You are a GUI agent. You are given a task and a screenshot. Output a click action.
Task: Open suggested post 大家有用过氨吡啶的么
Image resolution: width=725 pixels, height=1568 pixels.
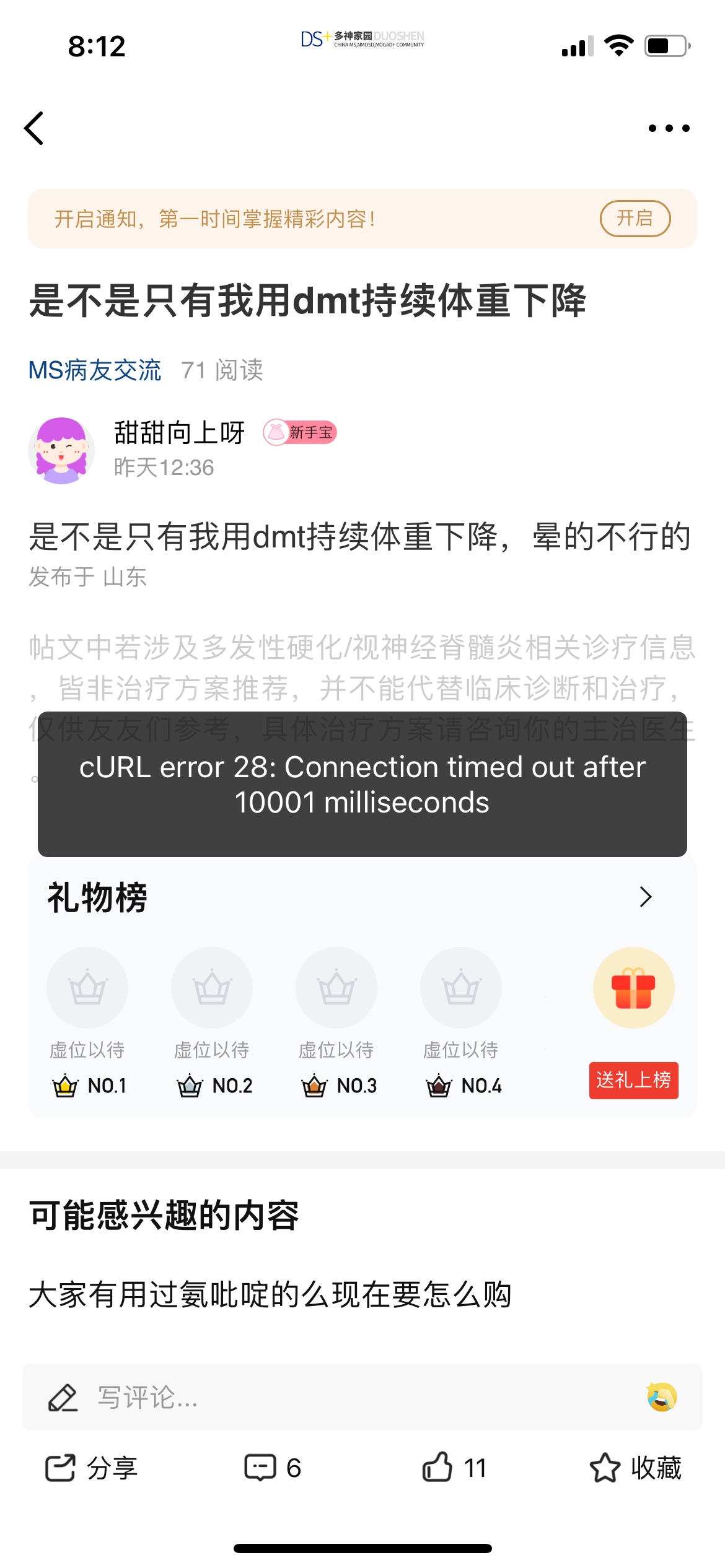pos(270,1294)
